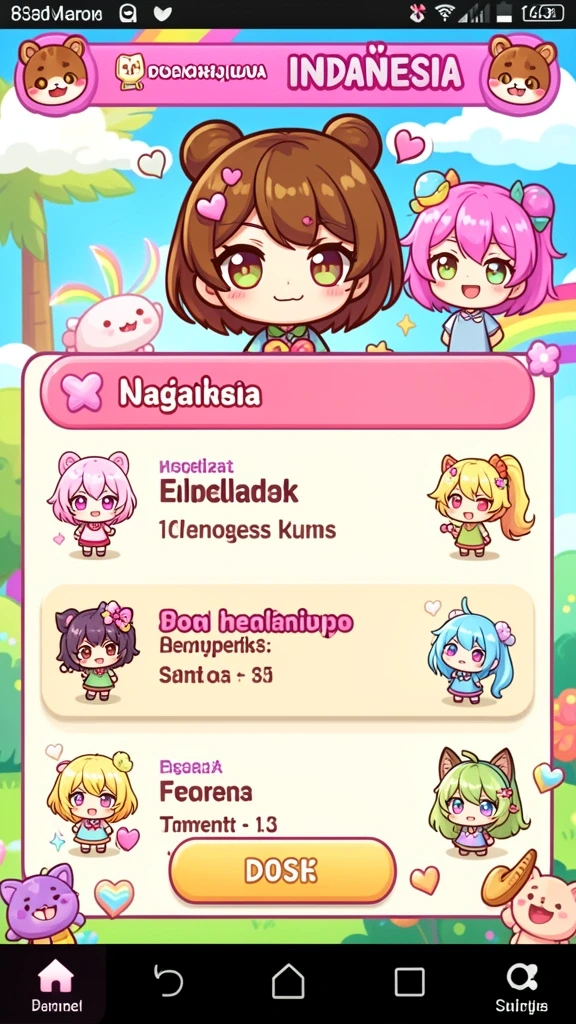The height and width of the screenshot is (1024, 576).
Task: Open the Eilpelladak list entry
Action: (x=288, y=506)
